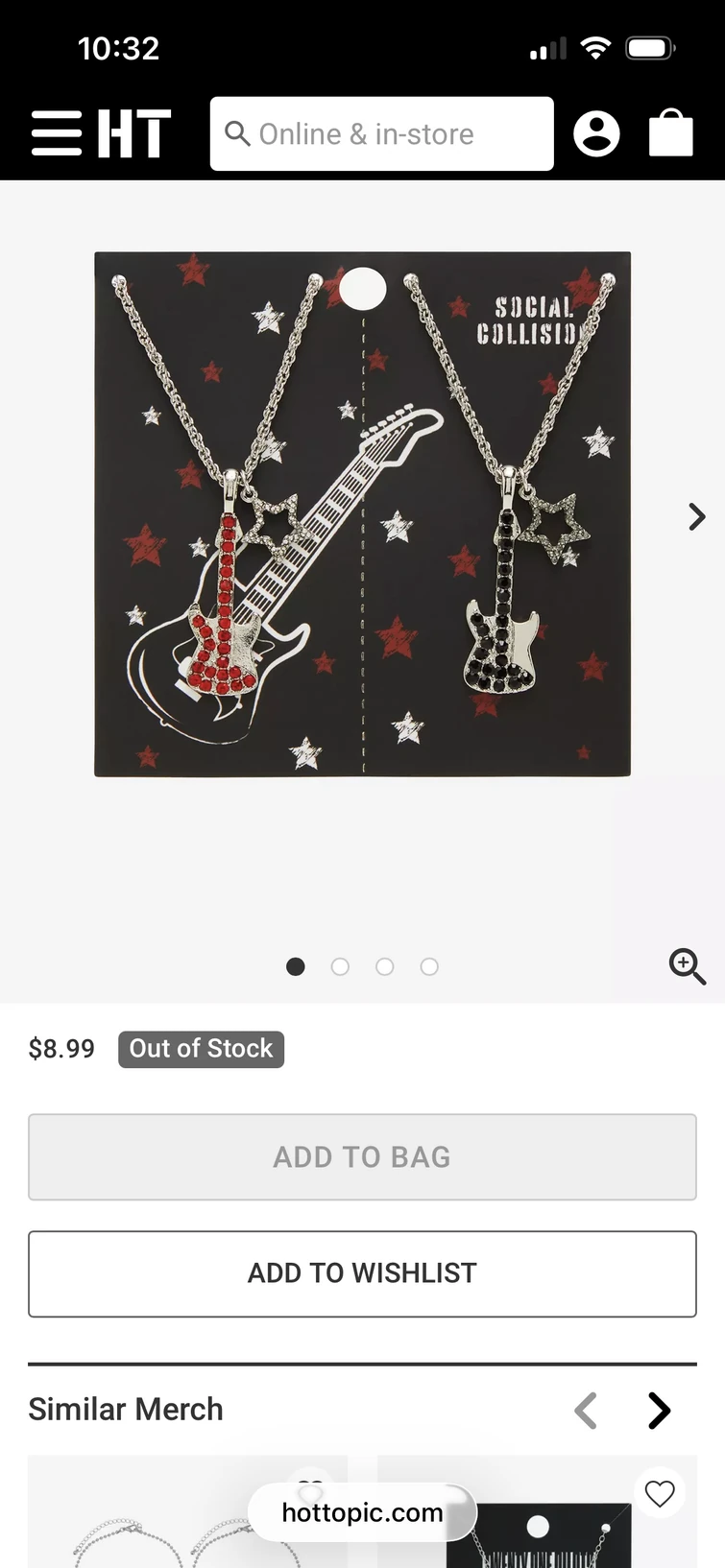Screen dimensions: 725x1568
Task: Open the shopping bag
Action: (670, 133)
